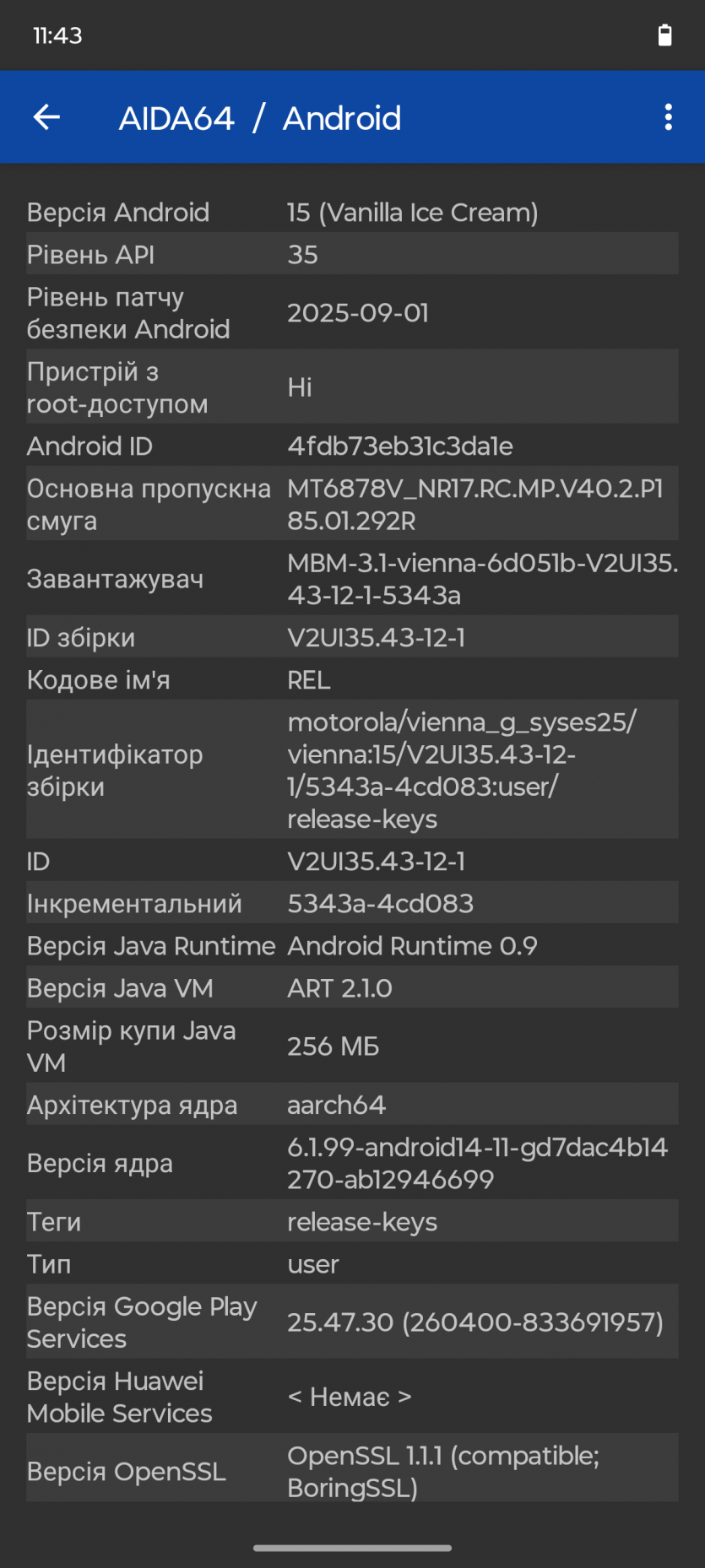Viewport: 705px width, 1568px height.
Task: Open the three-dot overflow menu
Action: click(668, 117)
